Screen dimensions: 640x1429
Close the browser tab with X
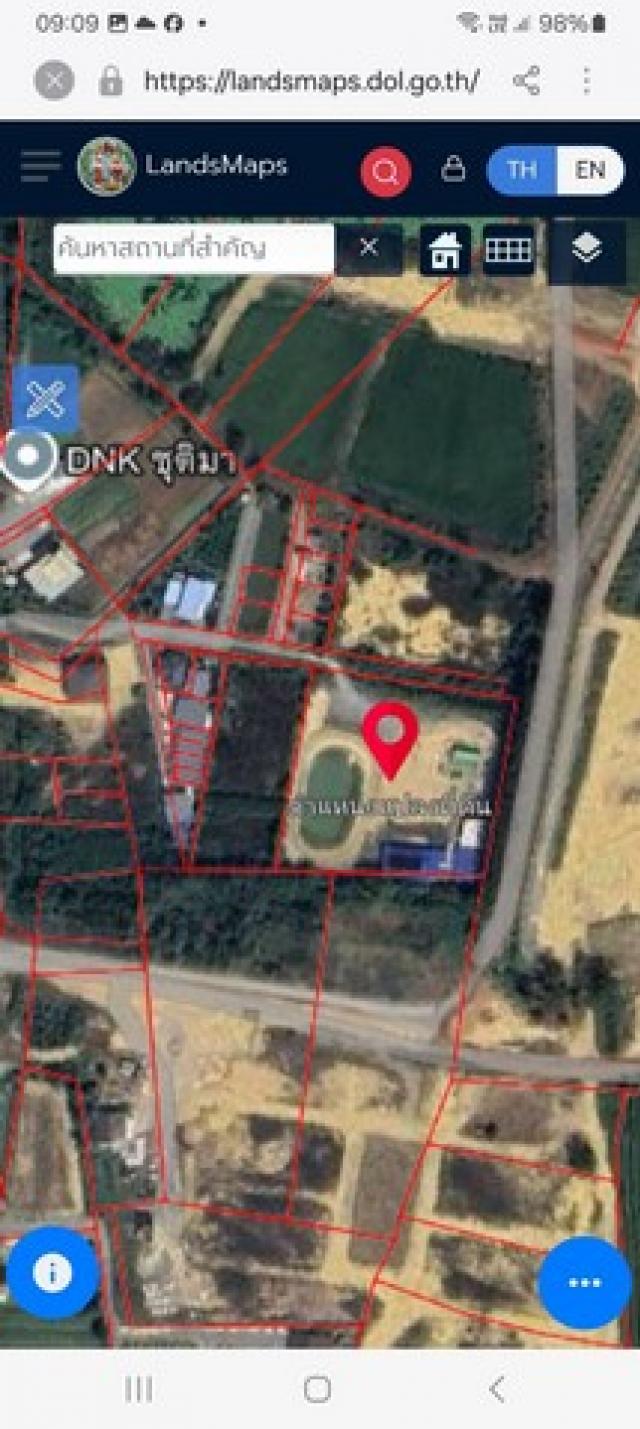[54, 81]
